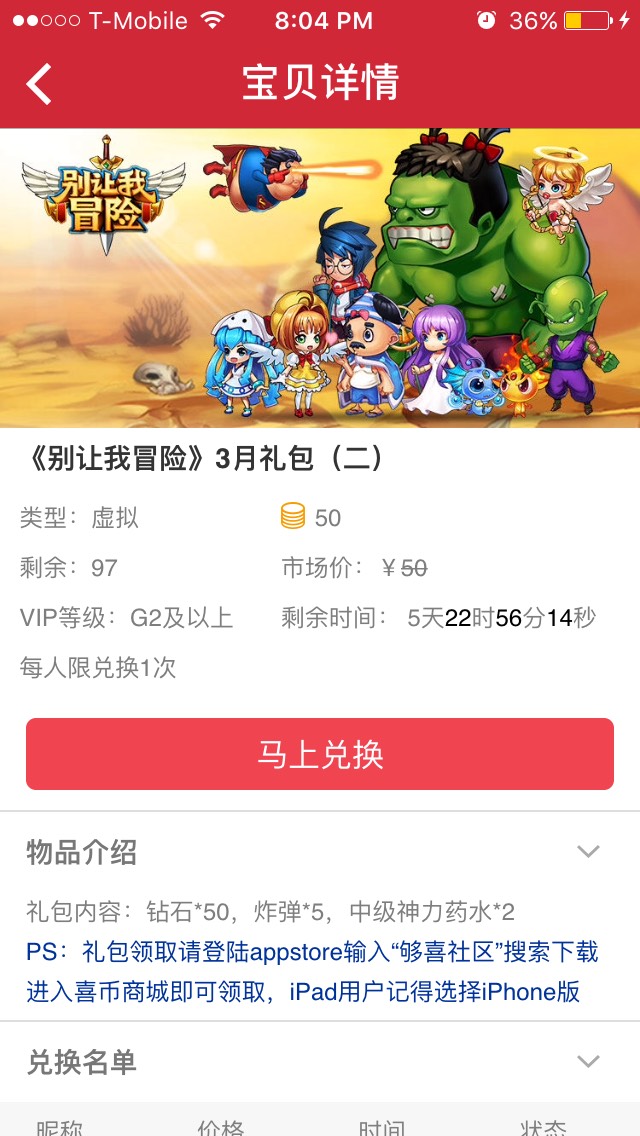
Task: Tap the 马上兑换 redeem button
Action: [x=320, y=754]
